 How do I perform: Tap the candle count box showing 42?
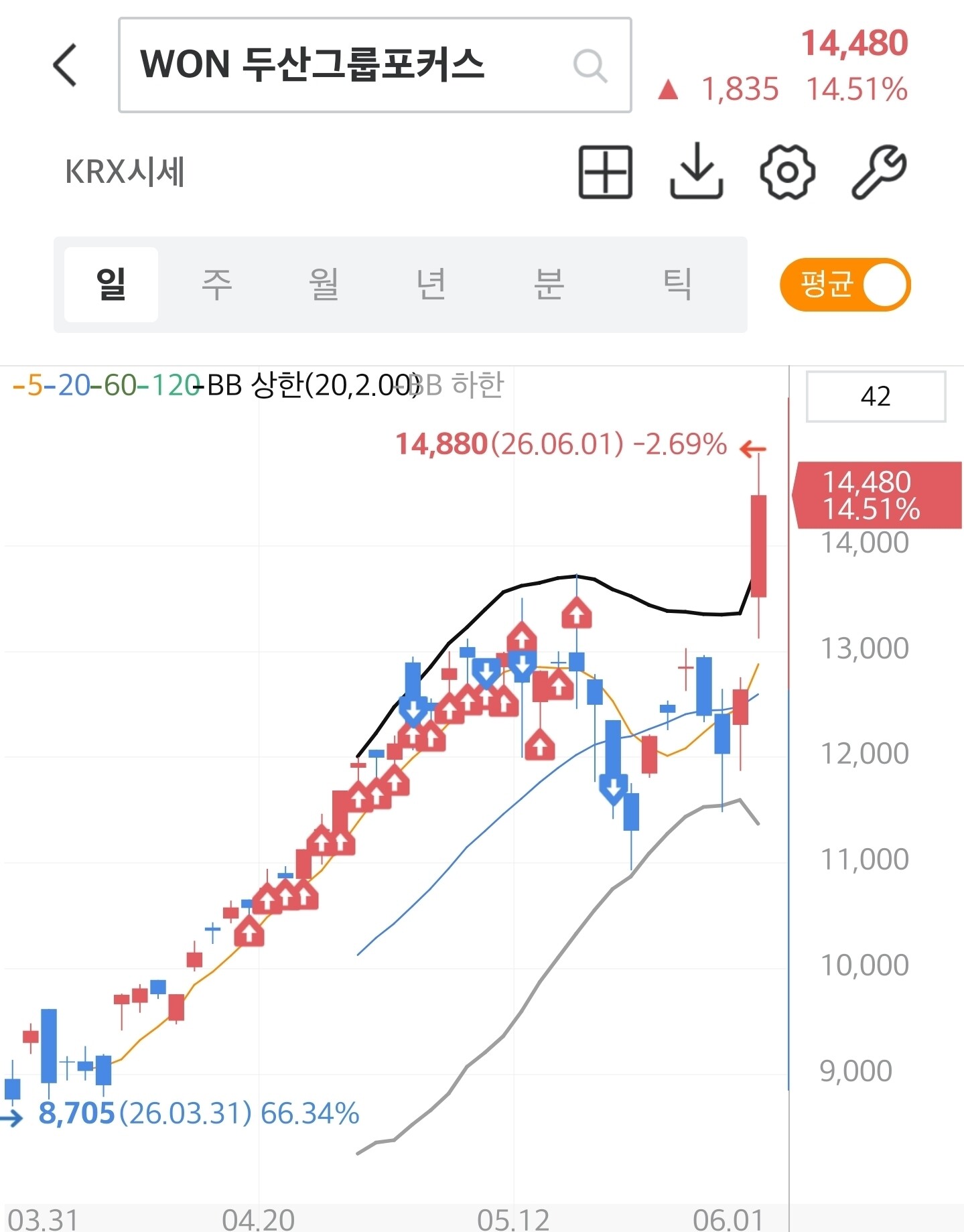click(876, 397)
